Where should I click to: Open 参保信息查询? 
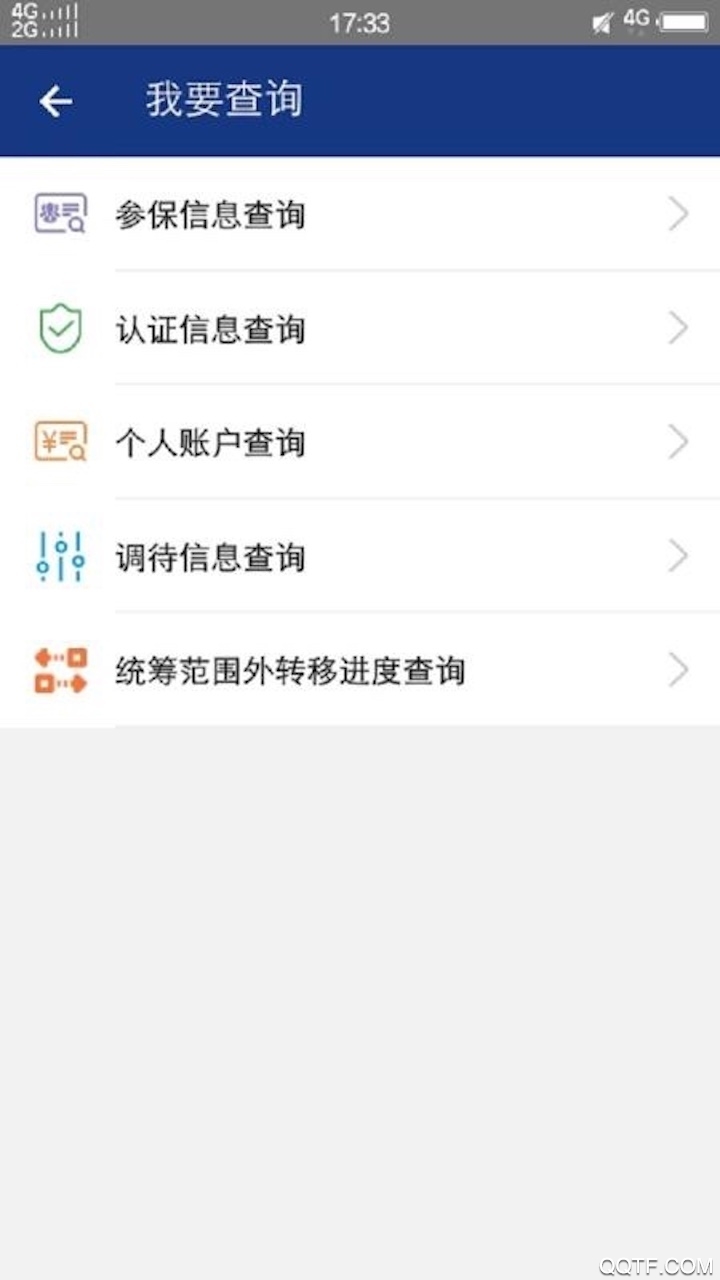pyautogui.click(x=360, y=214)
